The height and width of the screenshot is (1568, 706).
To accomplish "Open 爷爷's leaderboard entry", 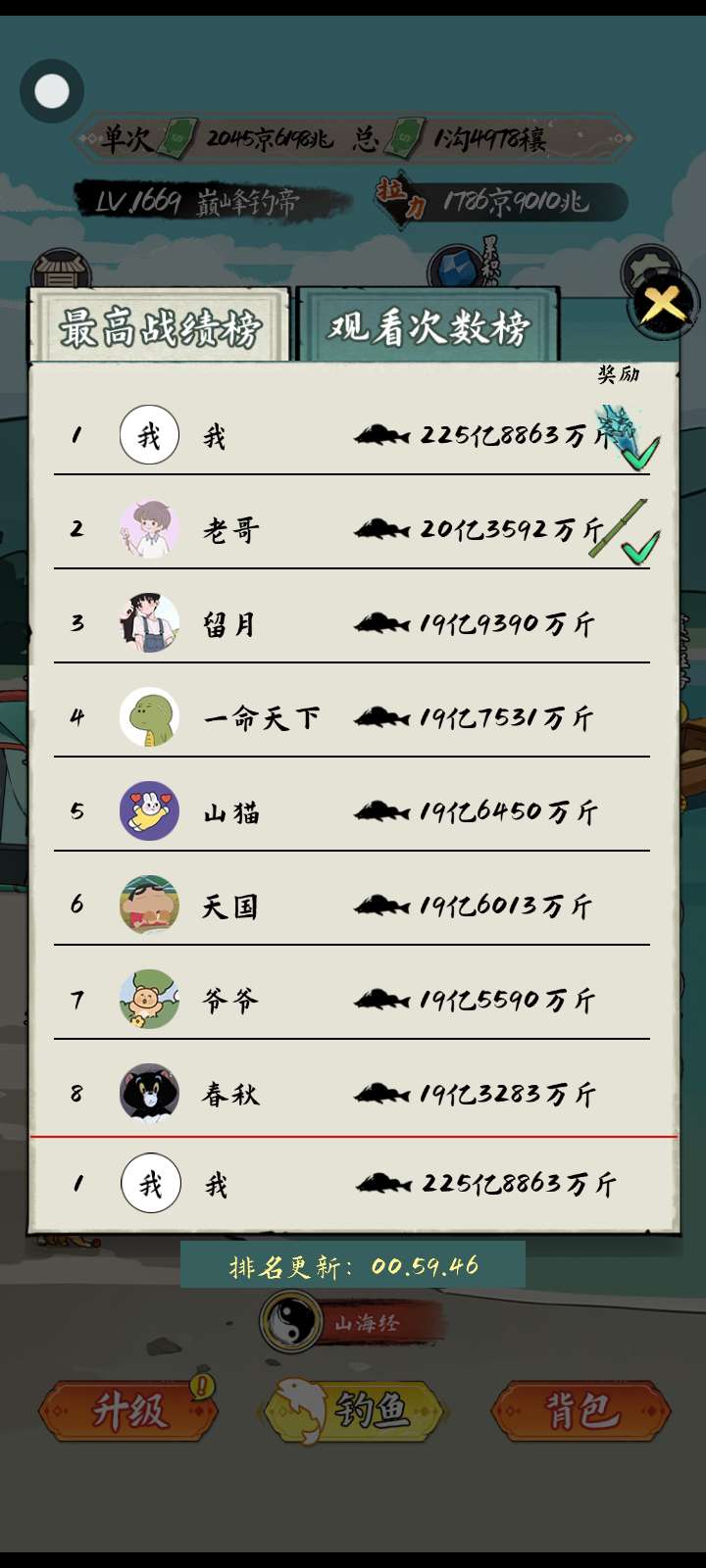I will 351,1000.
